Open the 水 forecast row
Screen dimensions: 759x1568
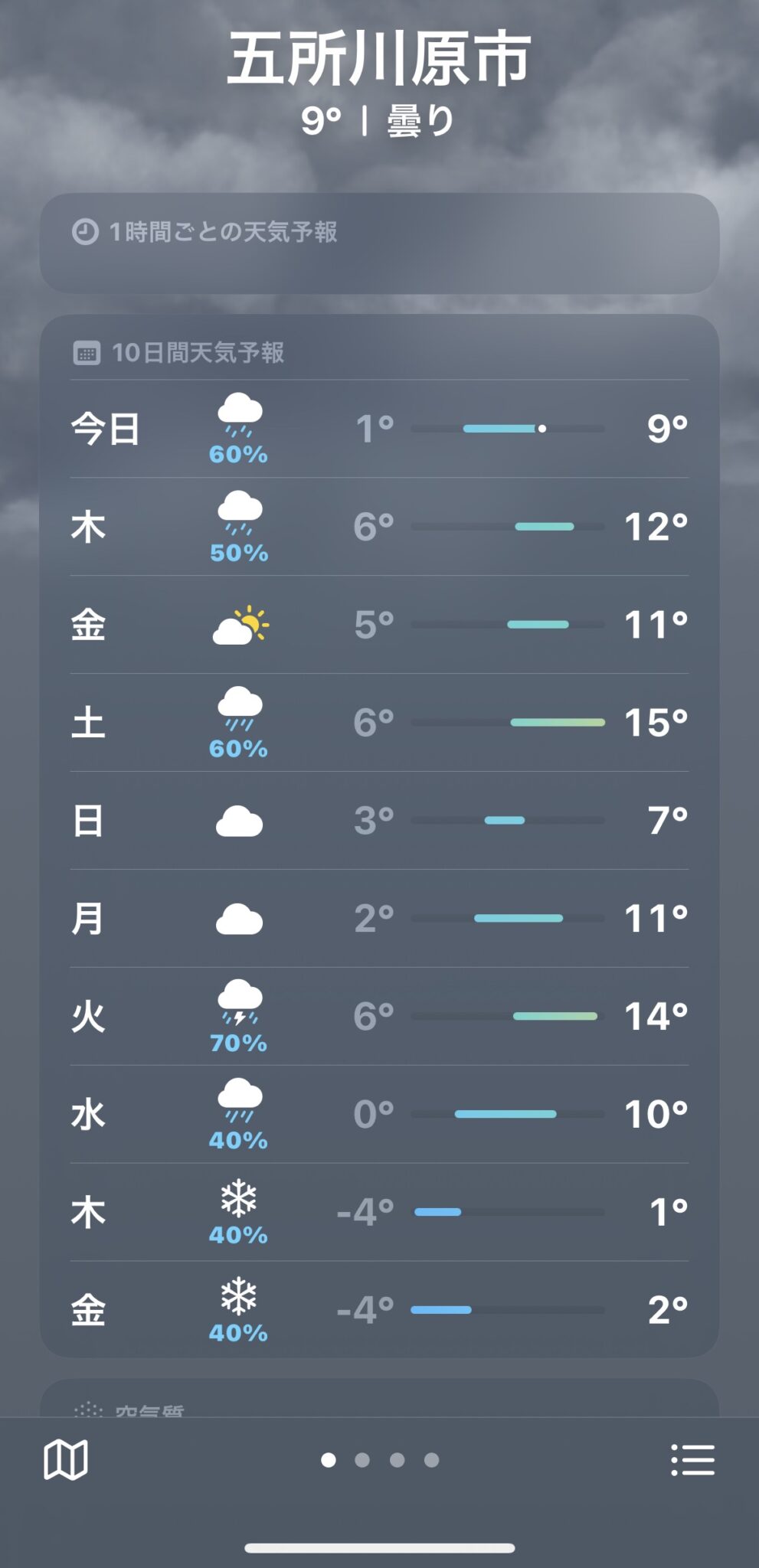(379, 1115)
